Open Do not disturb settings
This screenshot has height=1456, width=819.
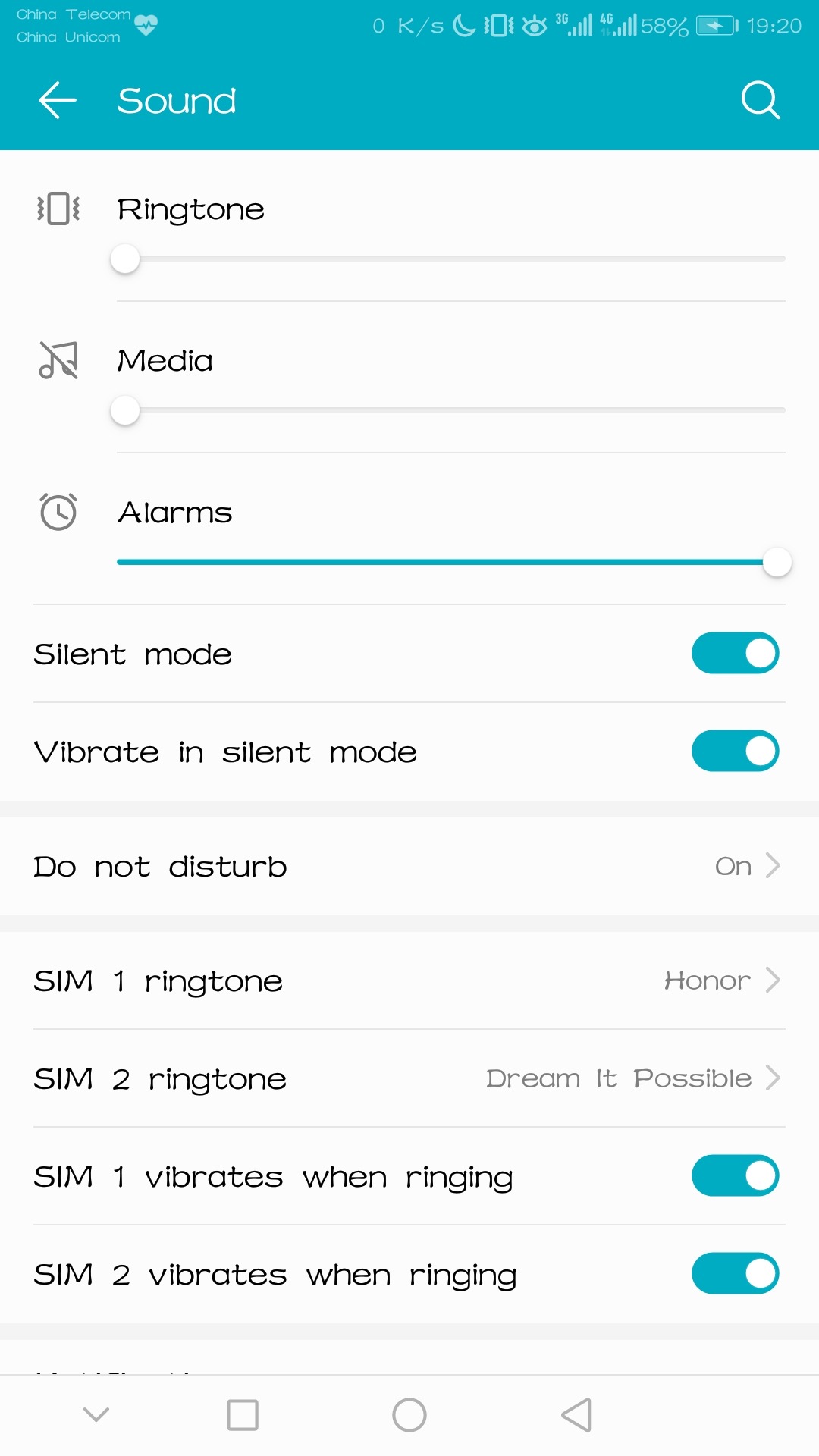pyautogui.click(x=409, y=866)
